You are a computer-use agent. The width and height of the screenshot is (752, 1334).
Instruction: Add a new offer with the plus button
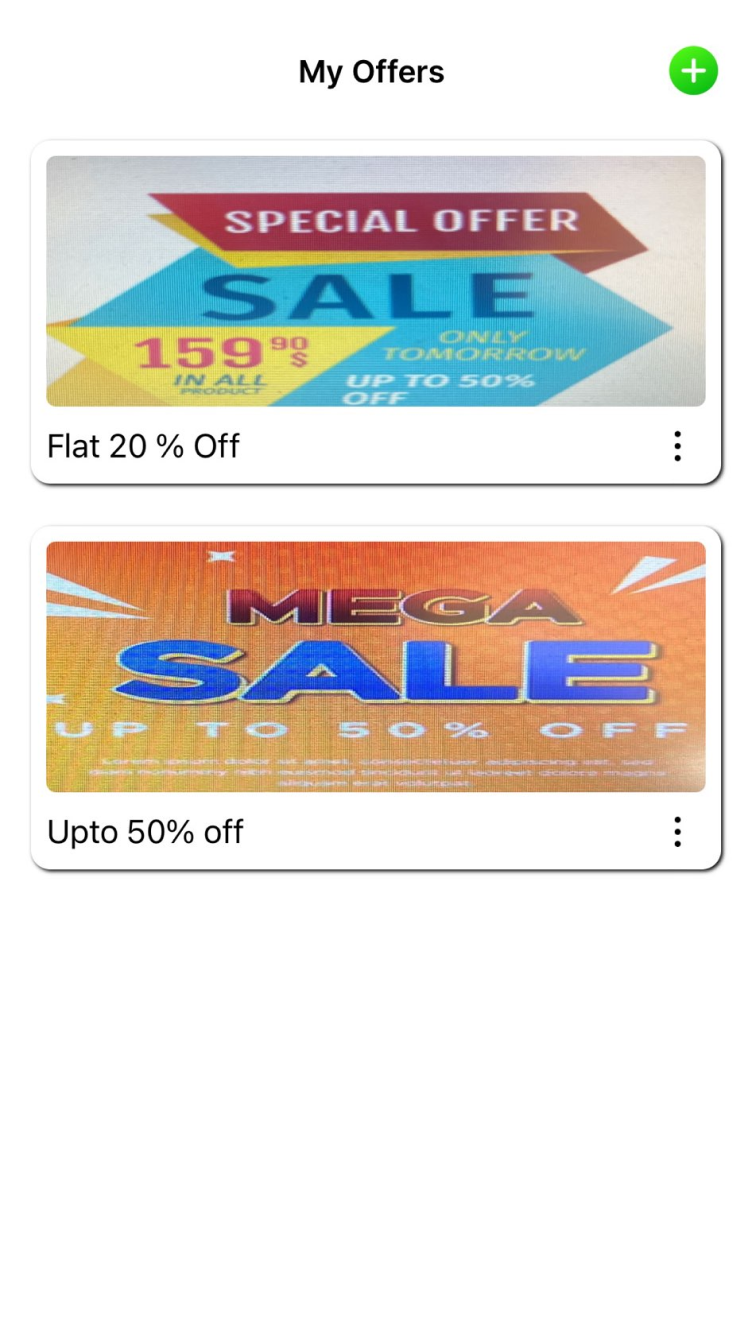point(693,71)
